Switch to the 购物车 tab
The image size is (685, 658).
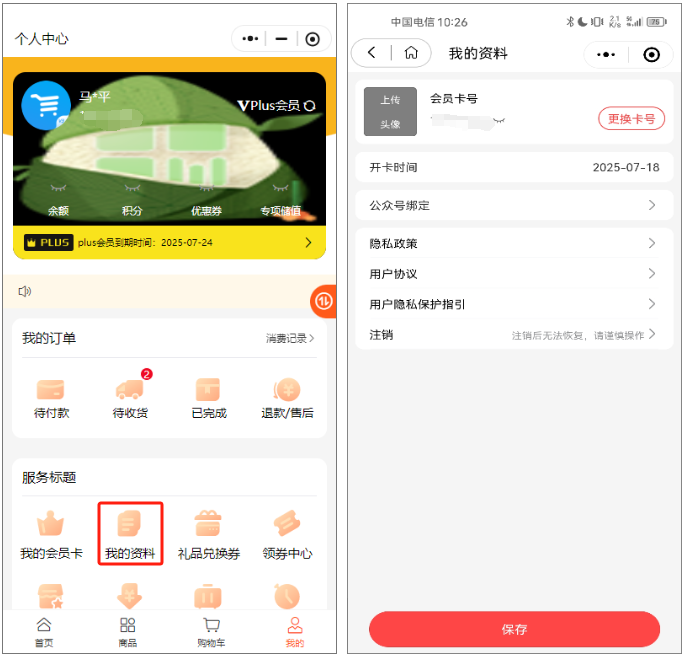pyautogui.click(x=211, y=632)
